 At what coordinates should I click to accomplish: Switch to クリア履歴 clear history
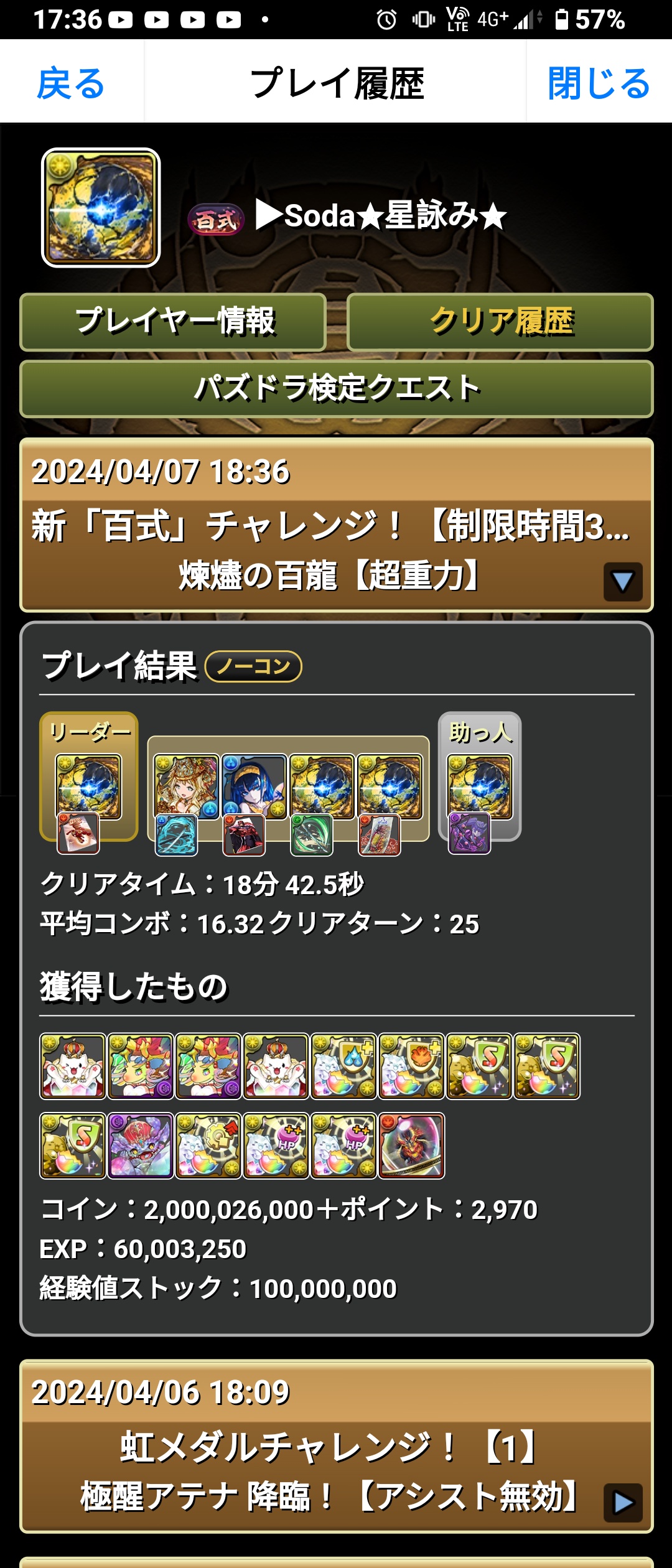500,322
